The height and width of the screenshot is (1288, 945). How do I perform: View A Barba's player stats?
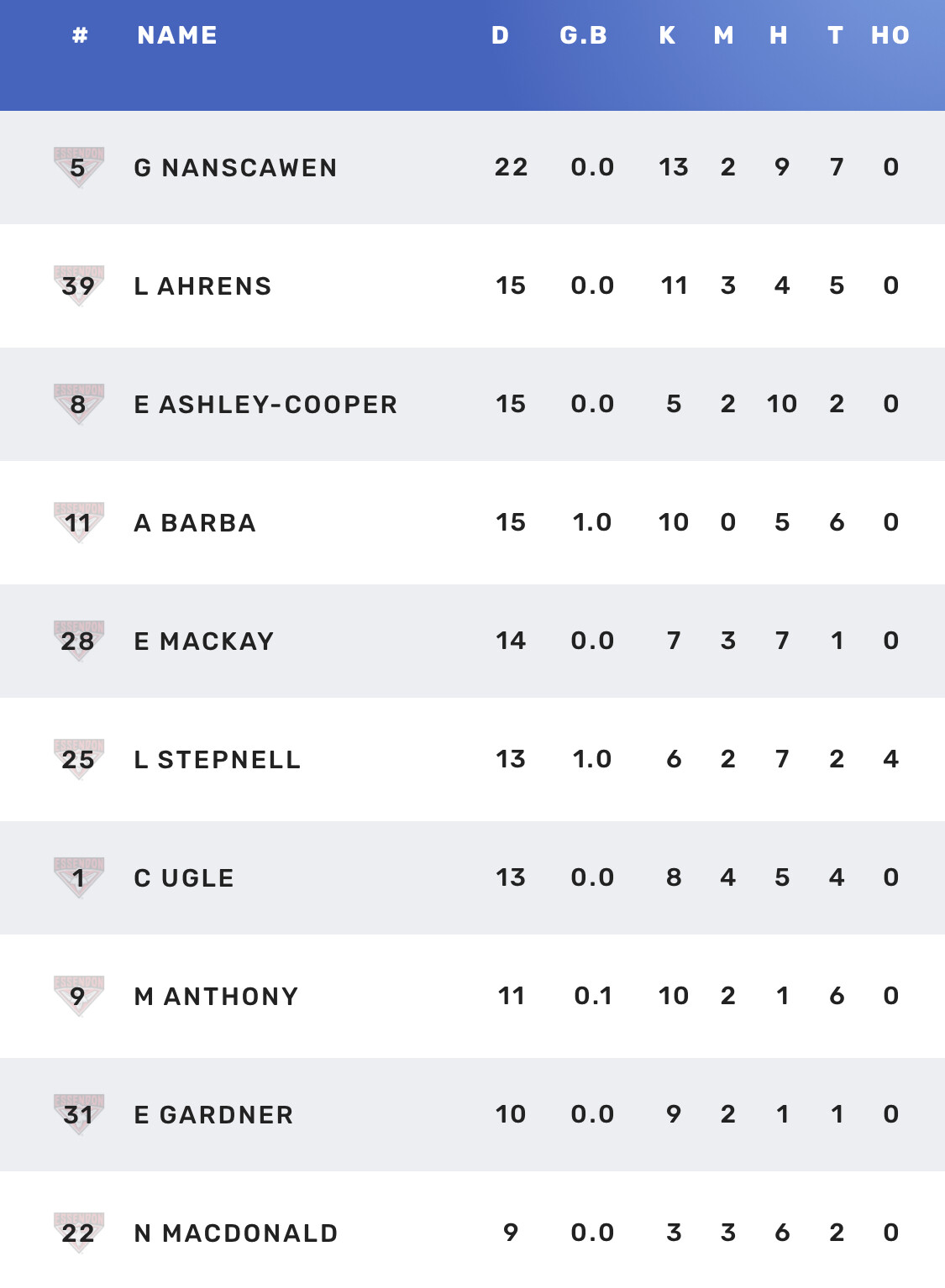coord(195,523)
